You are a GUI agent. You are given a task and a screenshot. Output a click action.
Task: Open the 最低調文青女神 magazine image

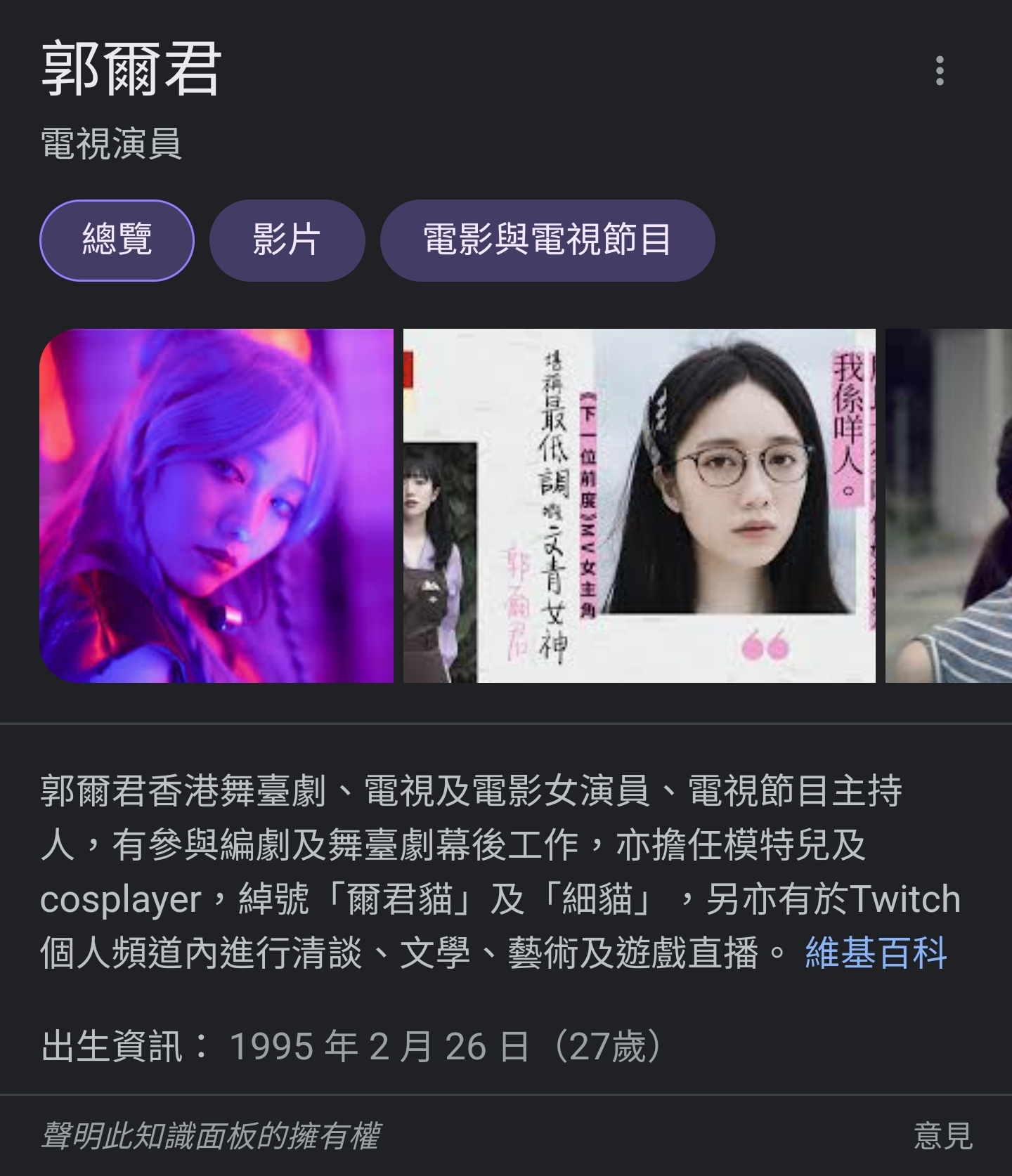639,506
